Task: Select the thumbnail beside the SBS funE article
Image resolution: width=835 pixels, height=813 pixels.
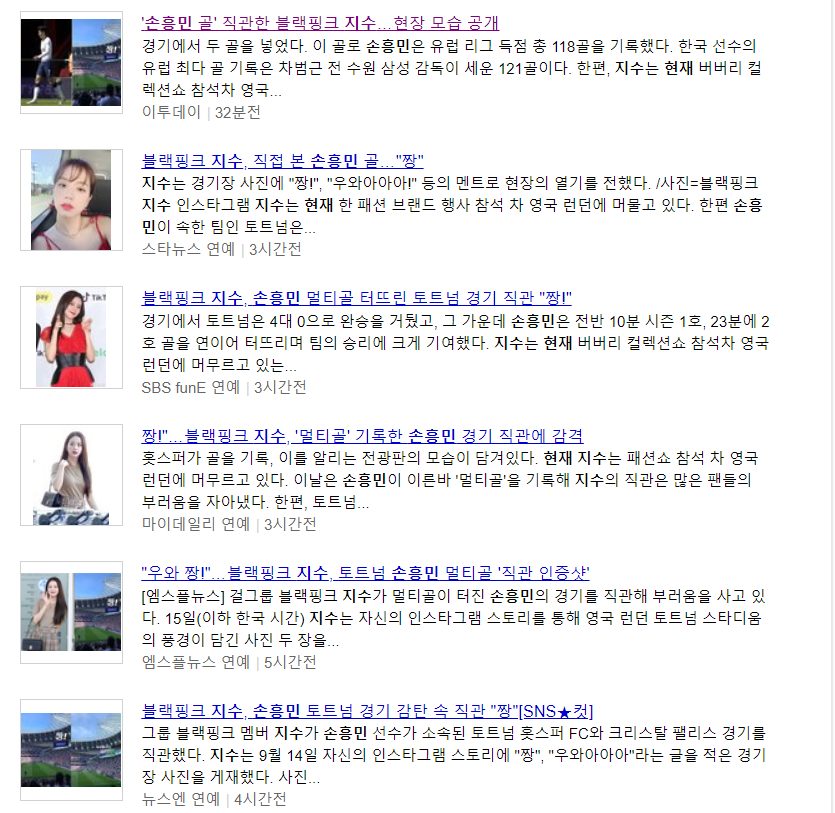Action: pos(71,337)
